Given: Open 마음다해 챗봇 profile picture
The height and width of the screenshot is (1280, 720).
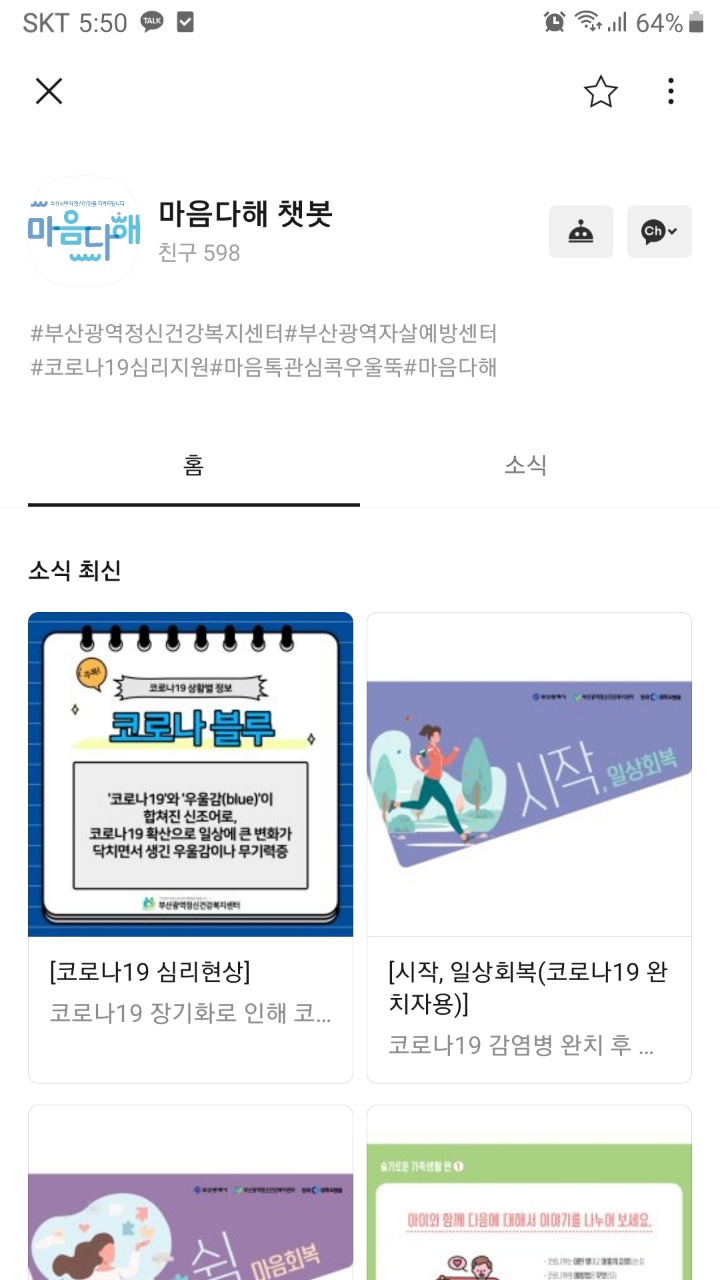Looking at the screenshot, I should (x=85, y=232).
